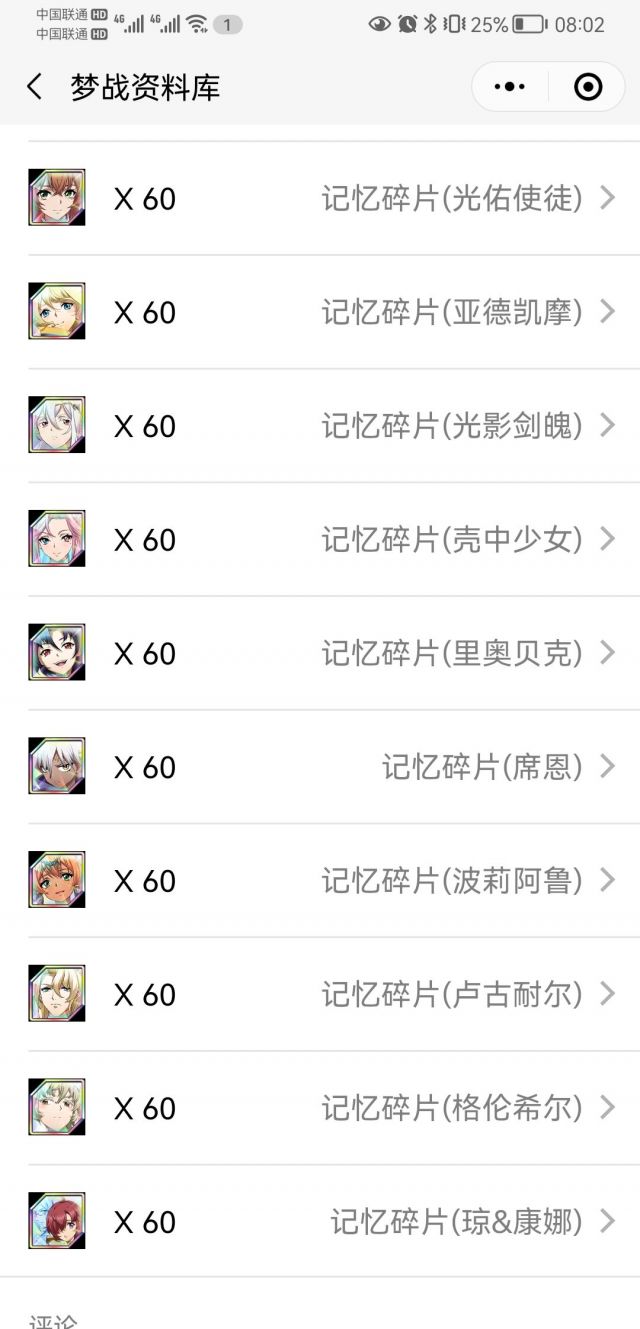Open 记忆碎片(壳中少女) row

click(x=320, y=540)
